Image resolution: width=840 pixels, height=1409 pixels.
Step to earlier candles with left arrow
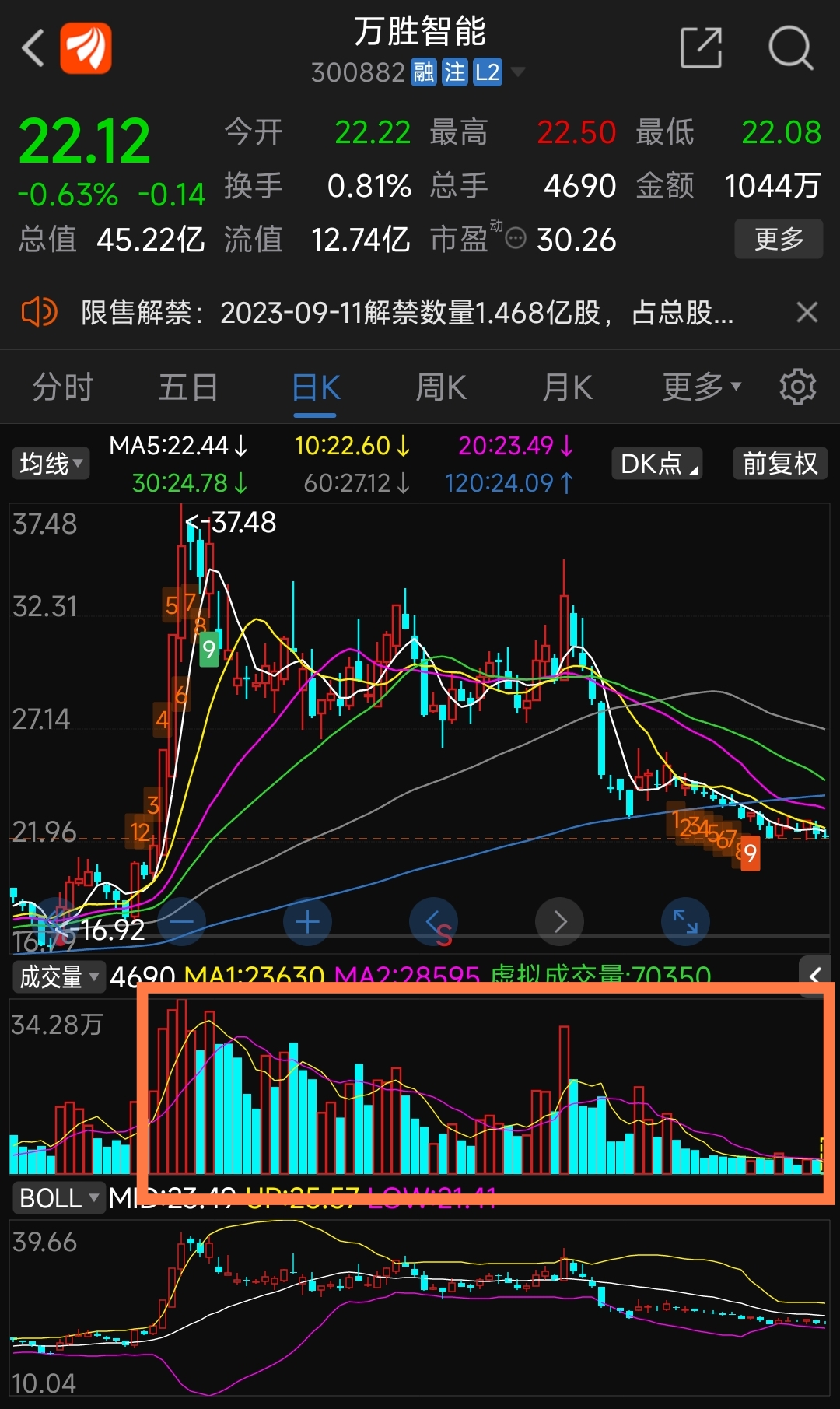(x=434, y=921)
